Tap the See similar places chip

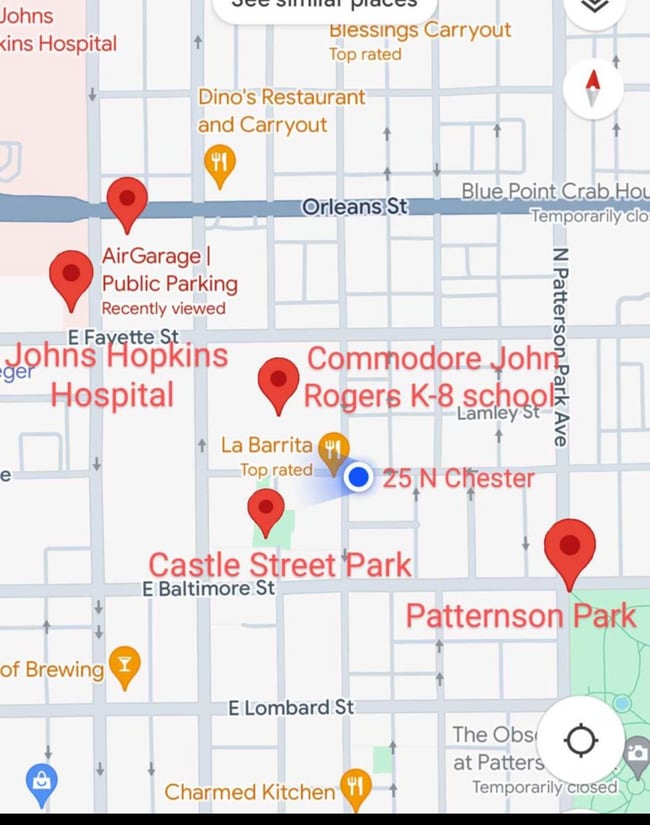click(324, 5)
